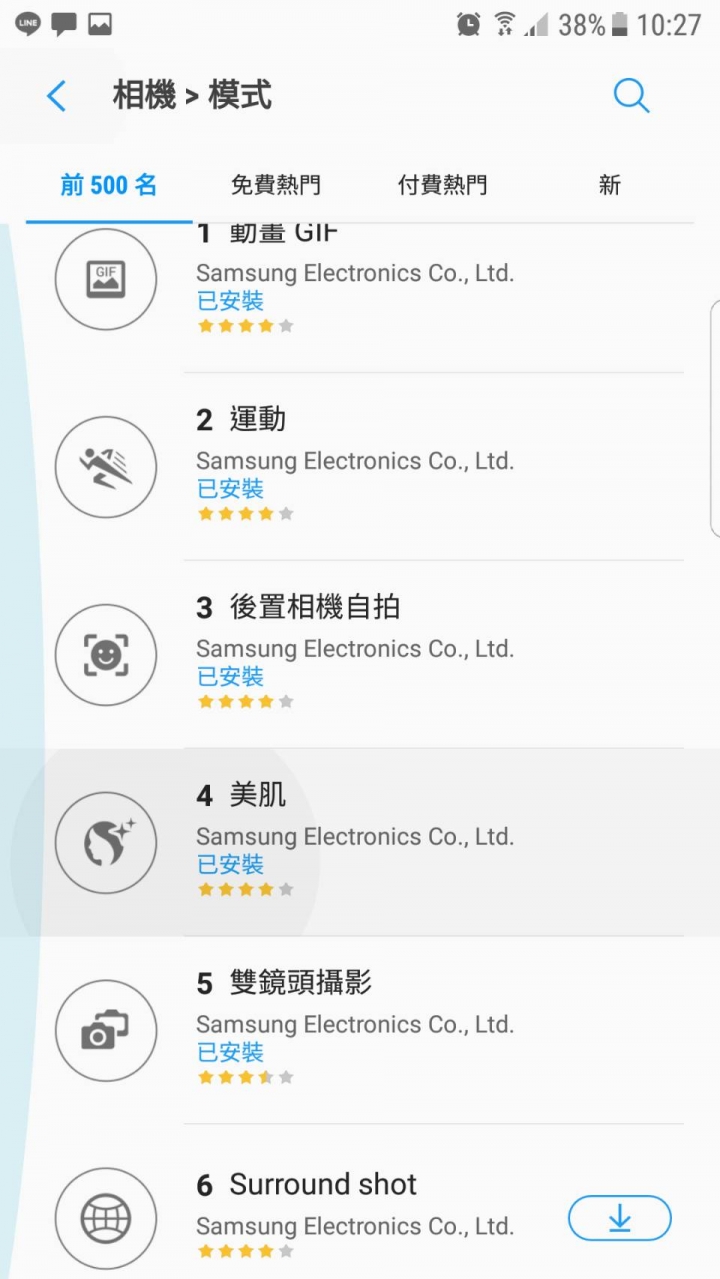Open 雙鏡頭攝影 mode details
Viewport: 720px width, 1279px height.
pos(360,1031)
